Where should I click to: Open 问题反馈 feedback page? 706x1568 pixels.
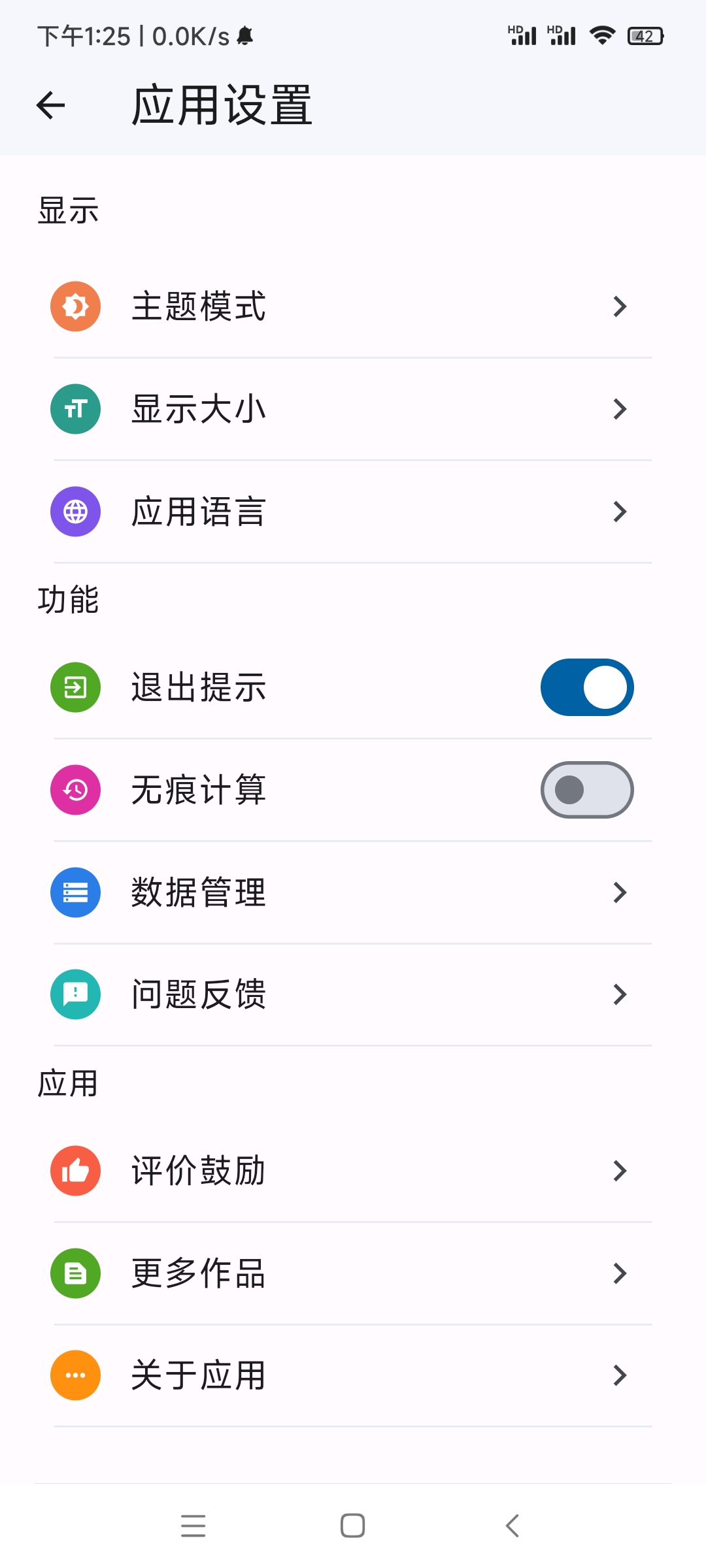tap(353, 994)
